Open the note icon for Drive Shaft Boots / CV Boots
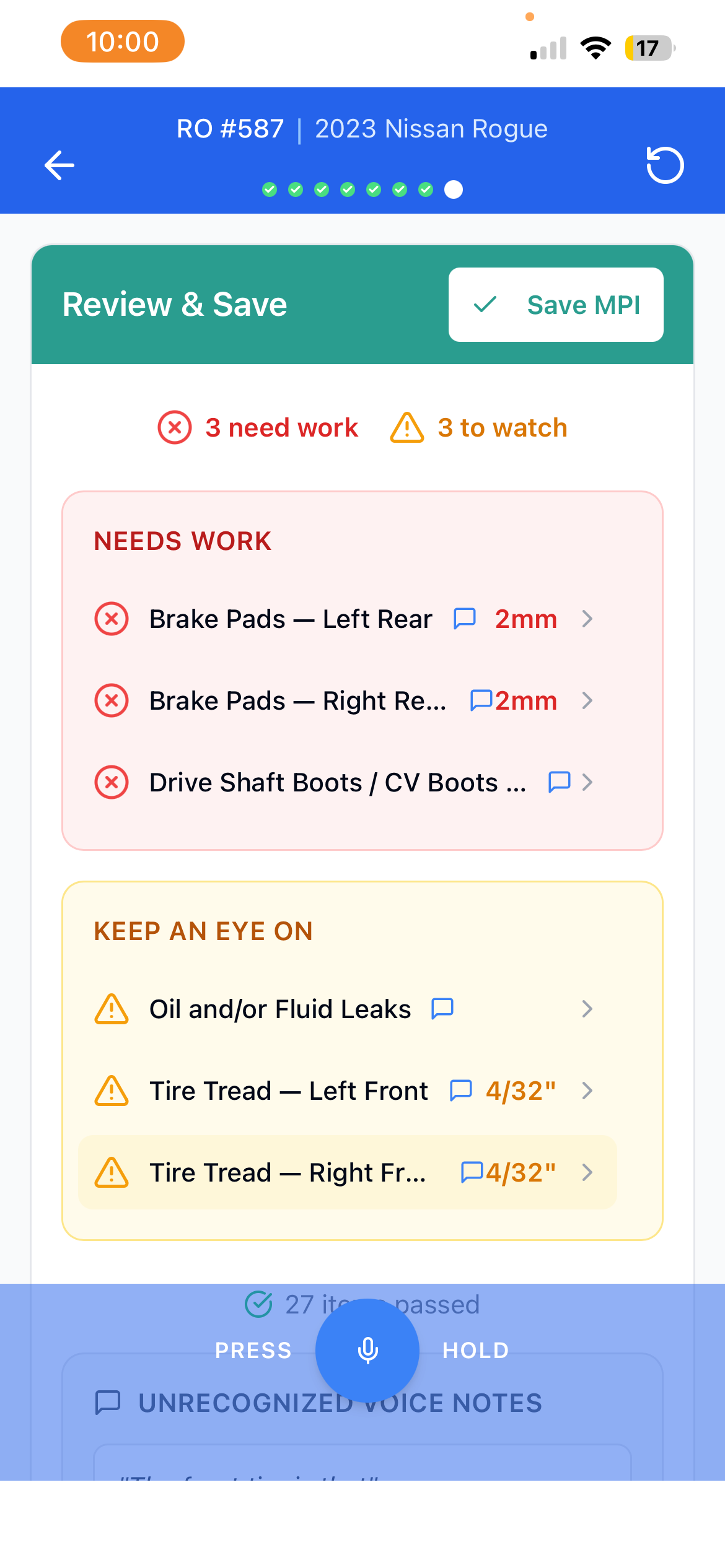This screenshot has width=725, height=1568. tap(558, 782)
